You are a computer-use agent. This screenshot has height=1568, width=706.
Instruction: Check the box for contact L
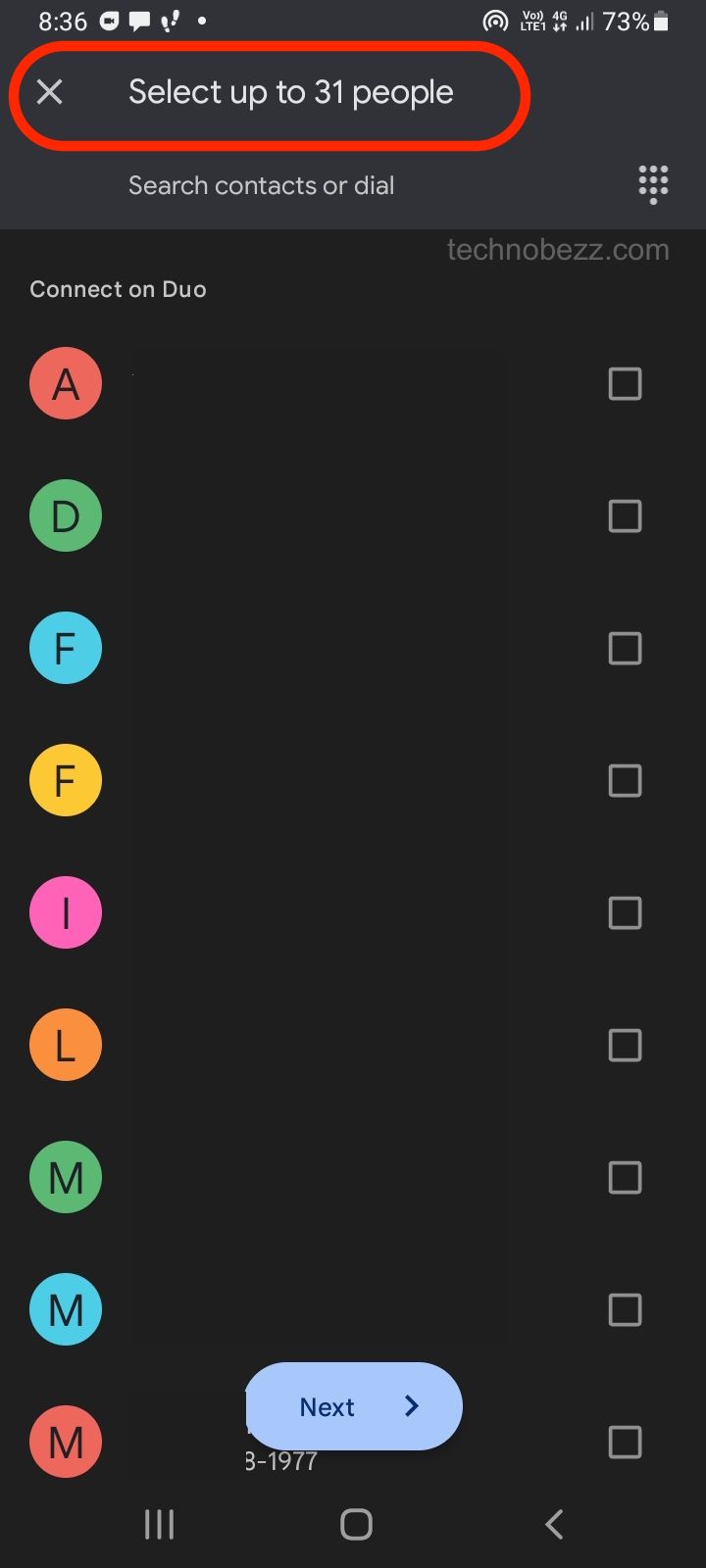click(626, 1046)
